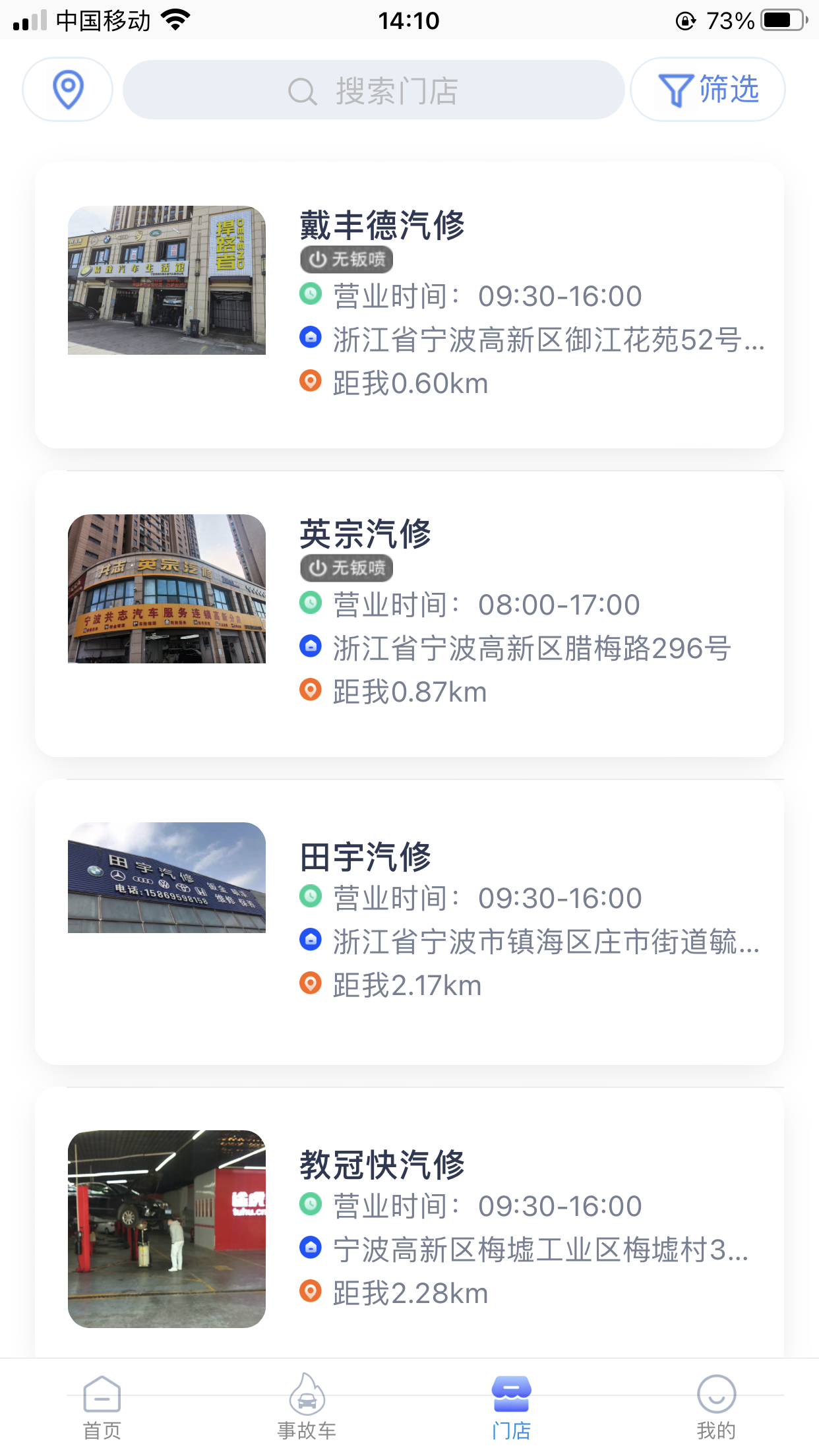This screenshot has height=1456, width=819.
Task: Tap the storefront photo of 教冠快汽修
Action: click(166, 1230)
